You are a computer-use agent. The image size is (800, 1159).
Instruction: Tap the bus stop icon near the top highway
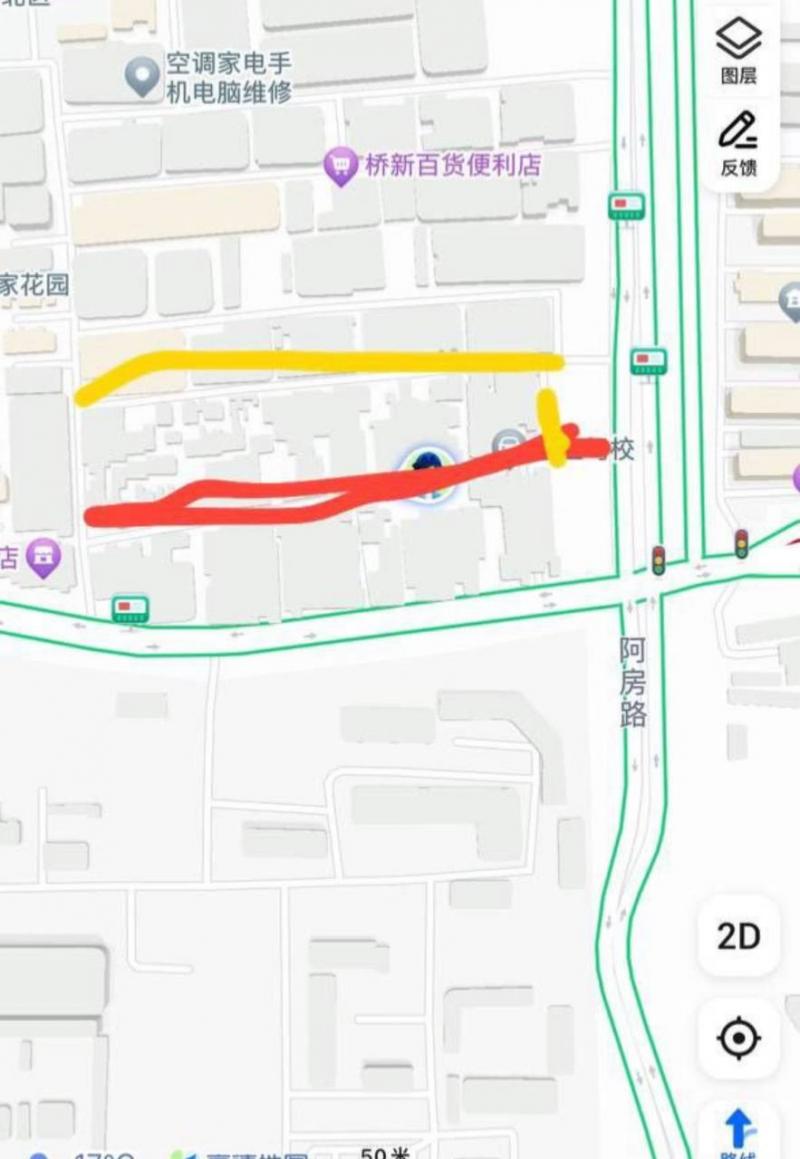[x=625, y=208]
